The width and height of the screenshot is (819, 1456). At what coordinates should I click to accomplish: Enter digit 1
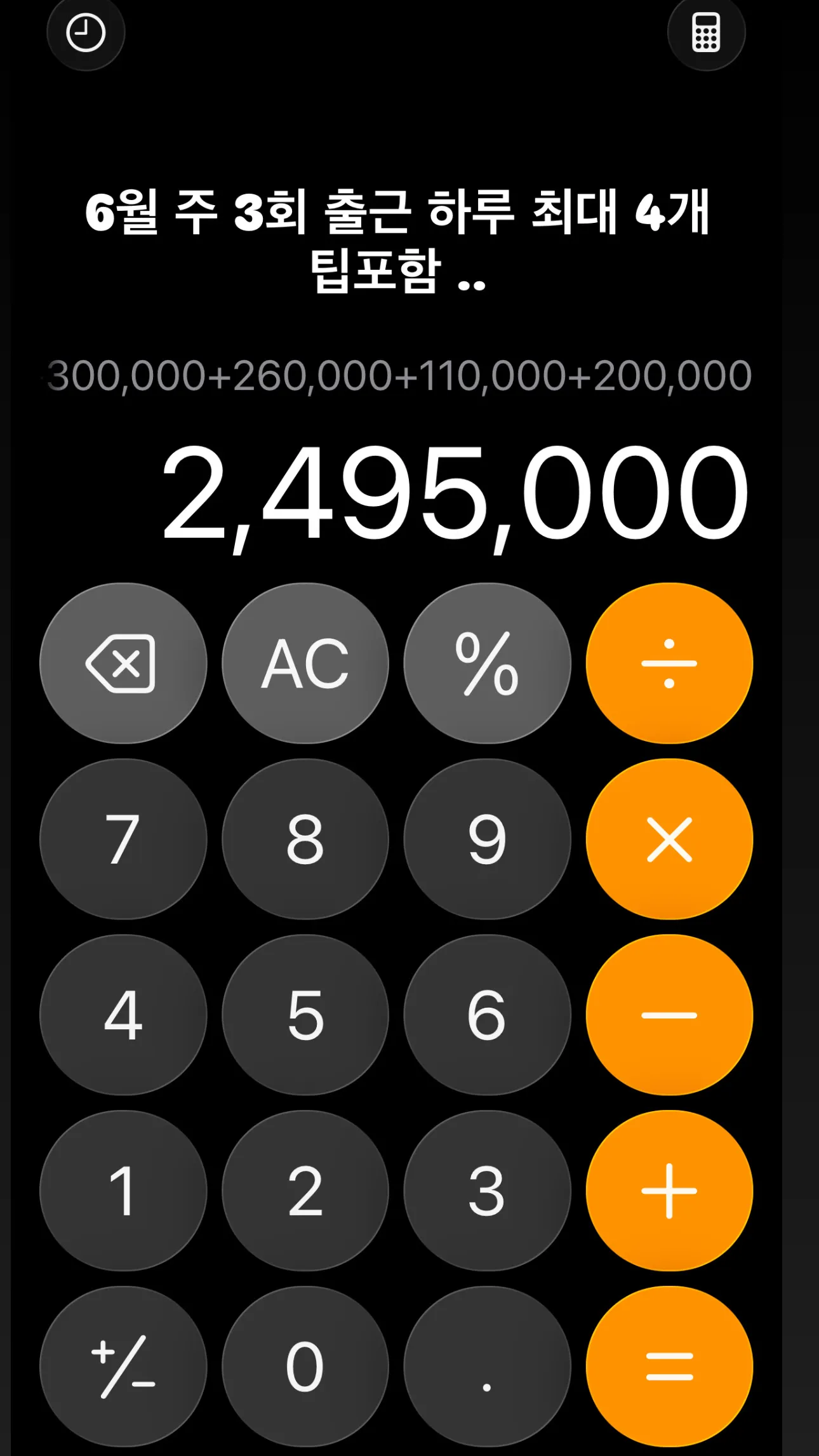coord(123,1191)
